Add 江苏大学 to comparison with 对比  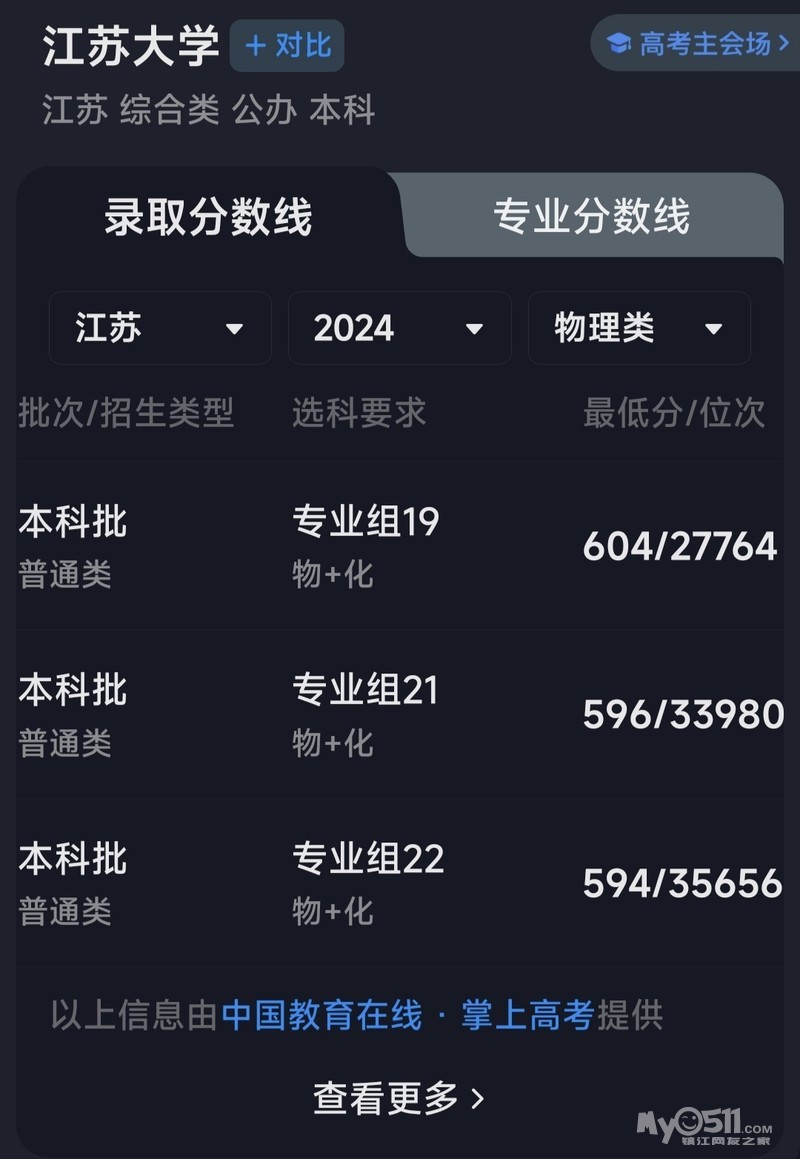point(287,46)
